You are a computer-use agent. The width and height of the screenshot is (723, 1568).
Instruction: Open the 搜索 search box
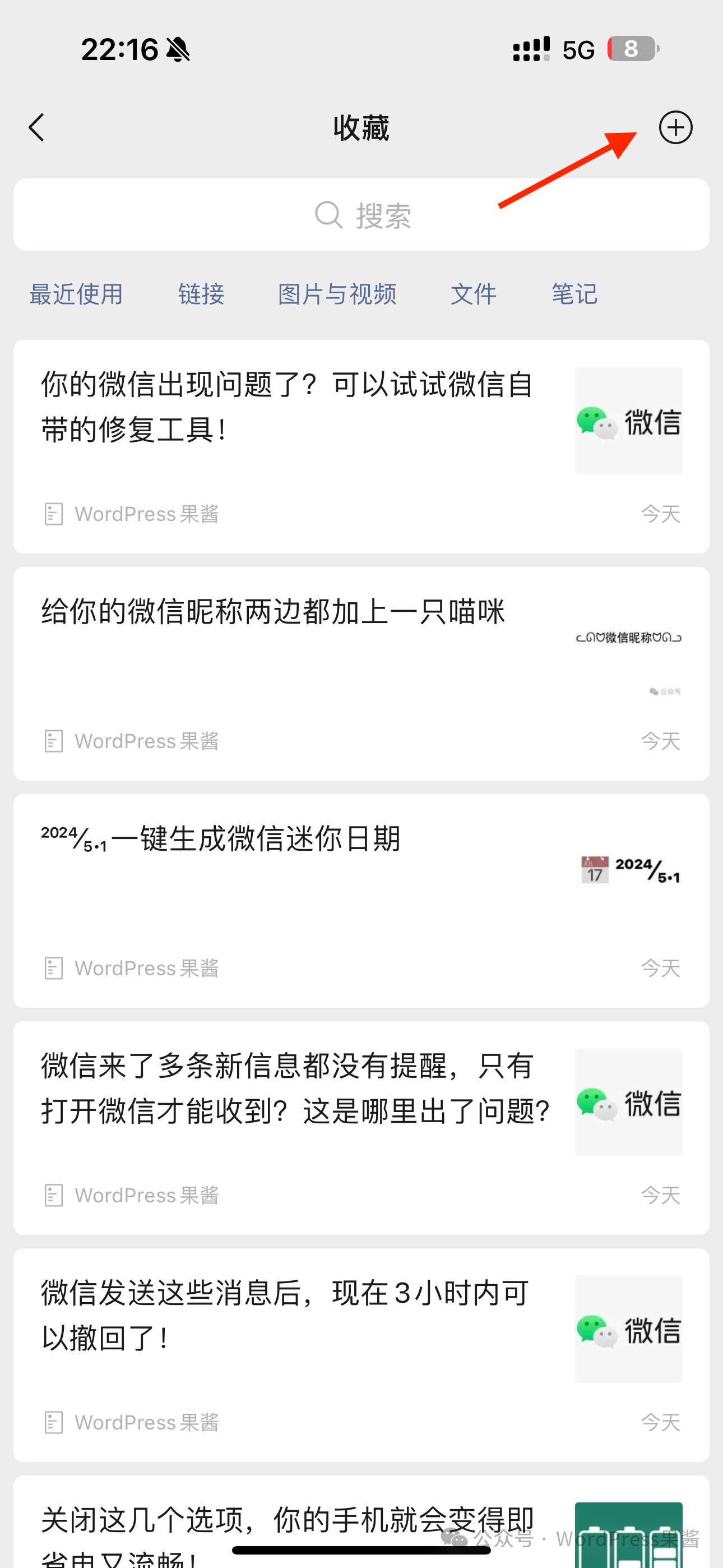click(361, 215)
